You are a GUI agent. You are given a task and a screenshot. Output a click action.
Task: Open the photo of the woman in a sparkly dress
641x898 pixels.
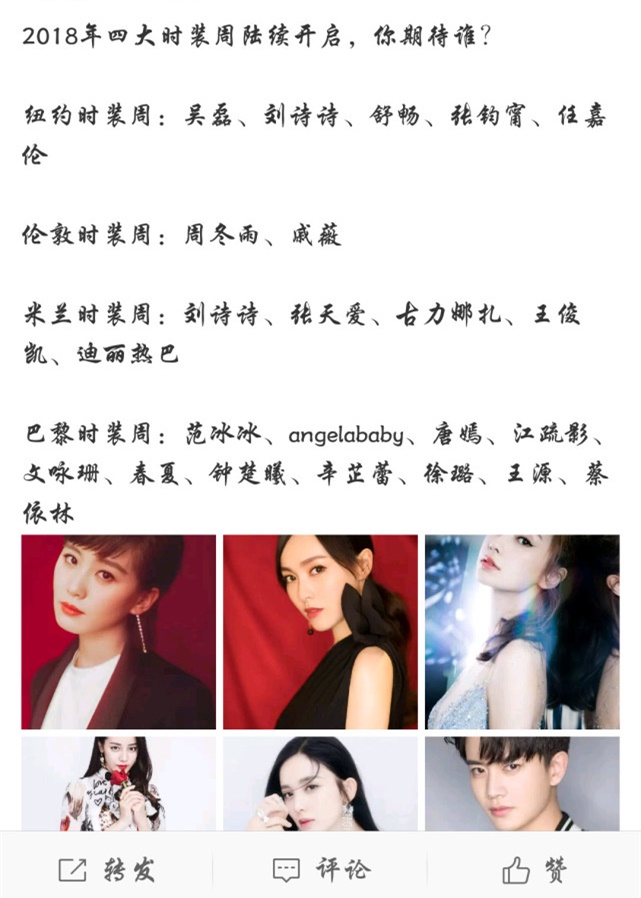(522, 632)
